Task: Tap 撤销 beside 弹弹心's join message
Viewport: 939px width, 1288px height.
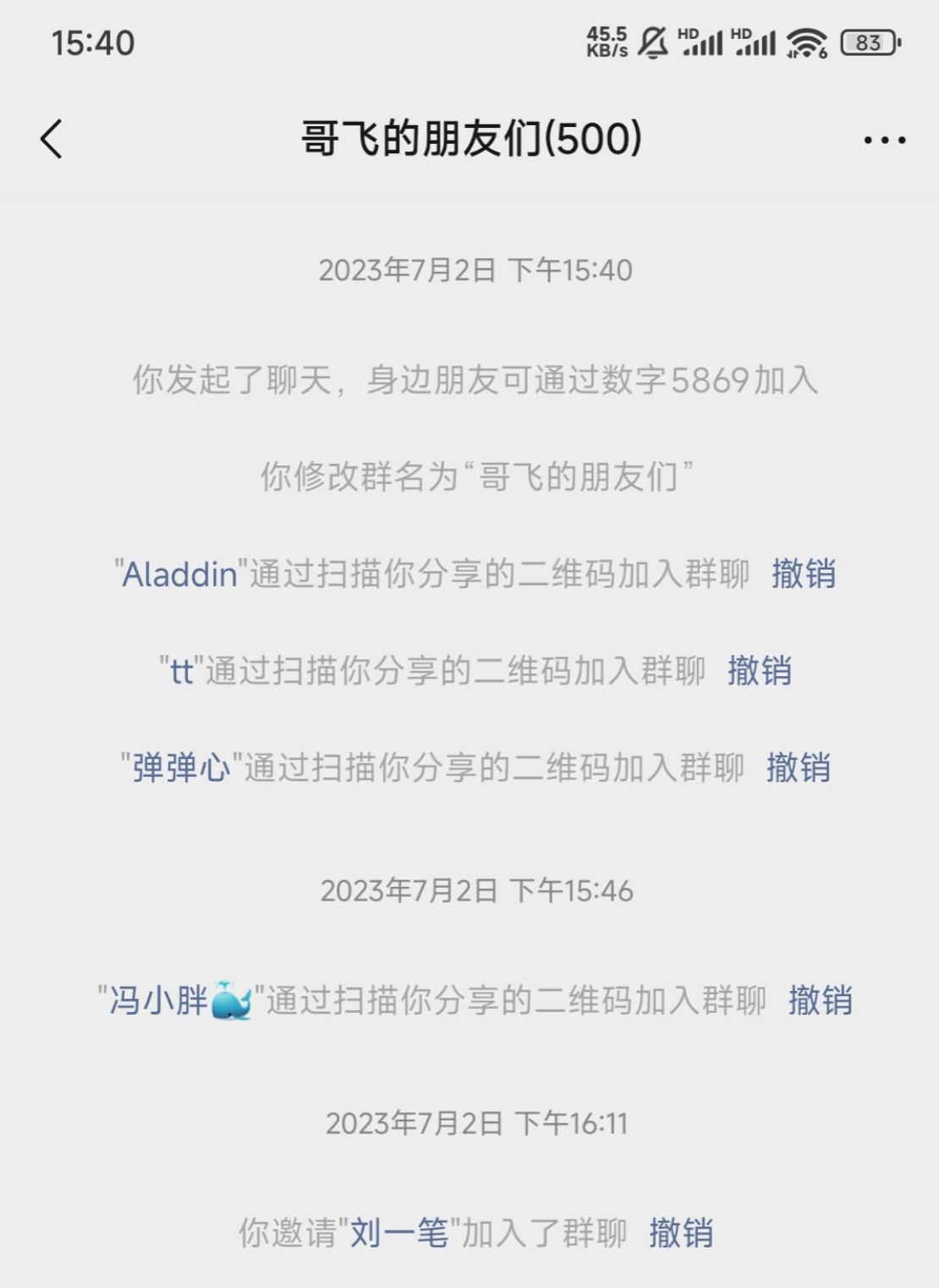Action: [x=798, y=768]
